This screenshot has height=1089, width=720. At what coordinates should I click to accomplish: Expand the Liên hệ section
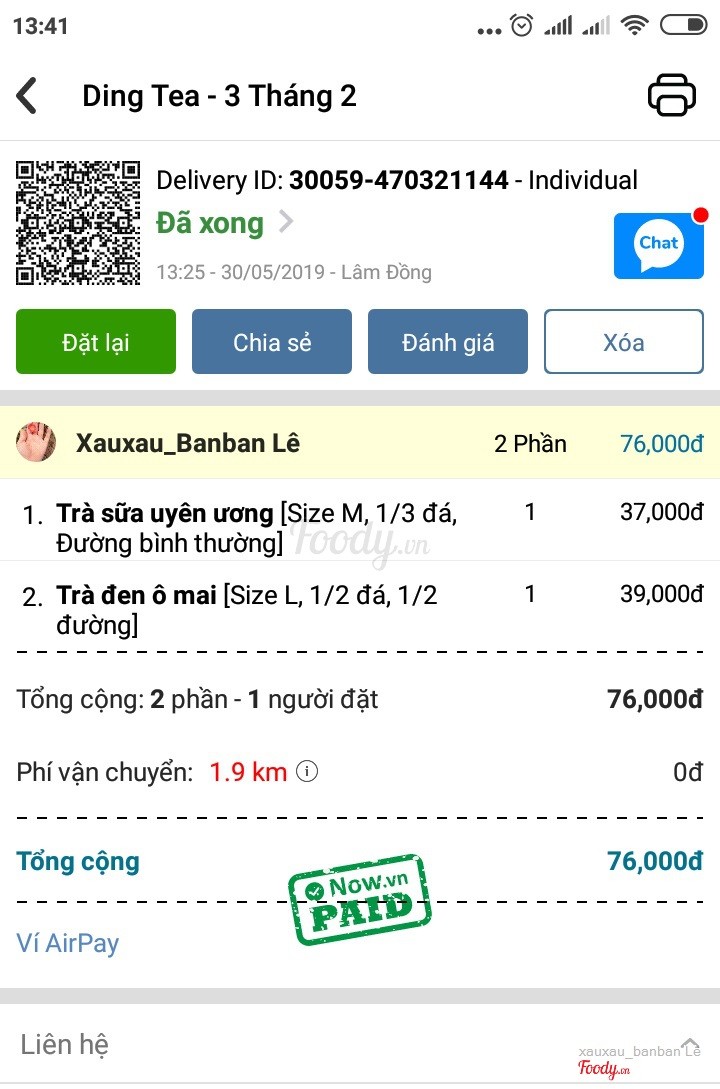click(x=689, y=1044)
